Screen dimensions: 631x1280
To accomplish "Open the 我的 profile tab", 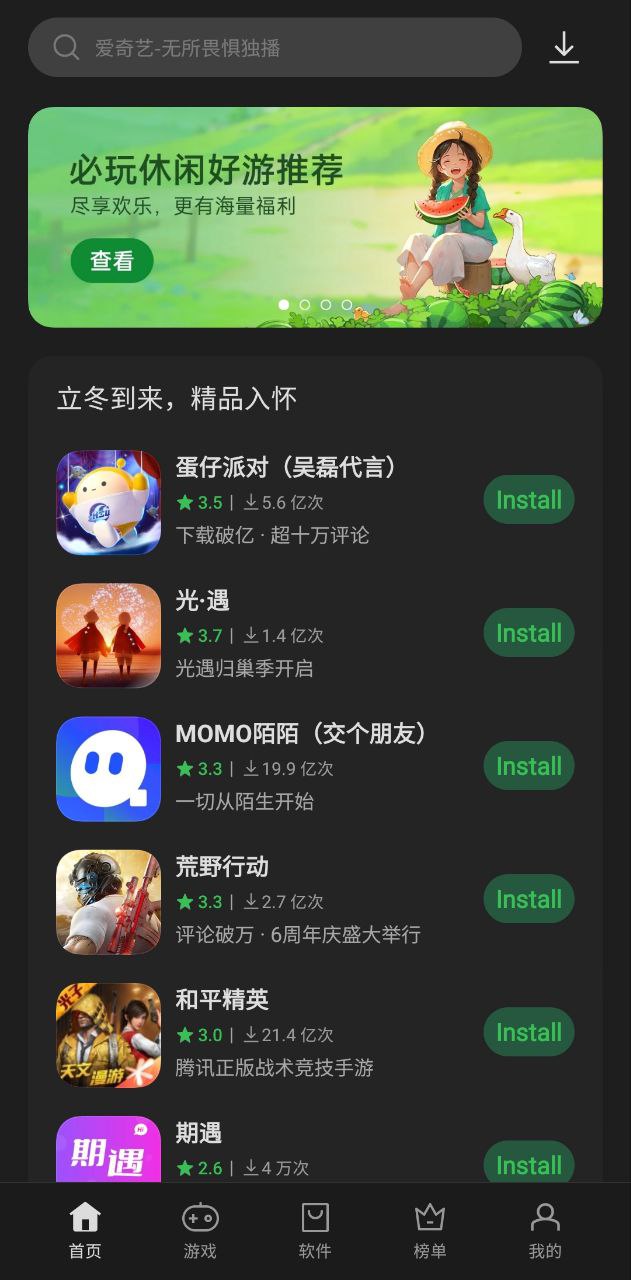I will tap(545, 1231).
